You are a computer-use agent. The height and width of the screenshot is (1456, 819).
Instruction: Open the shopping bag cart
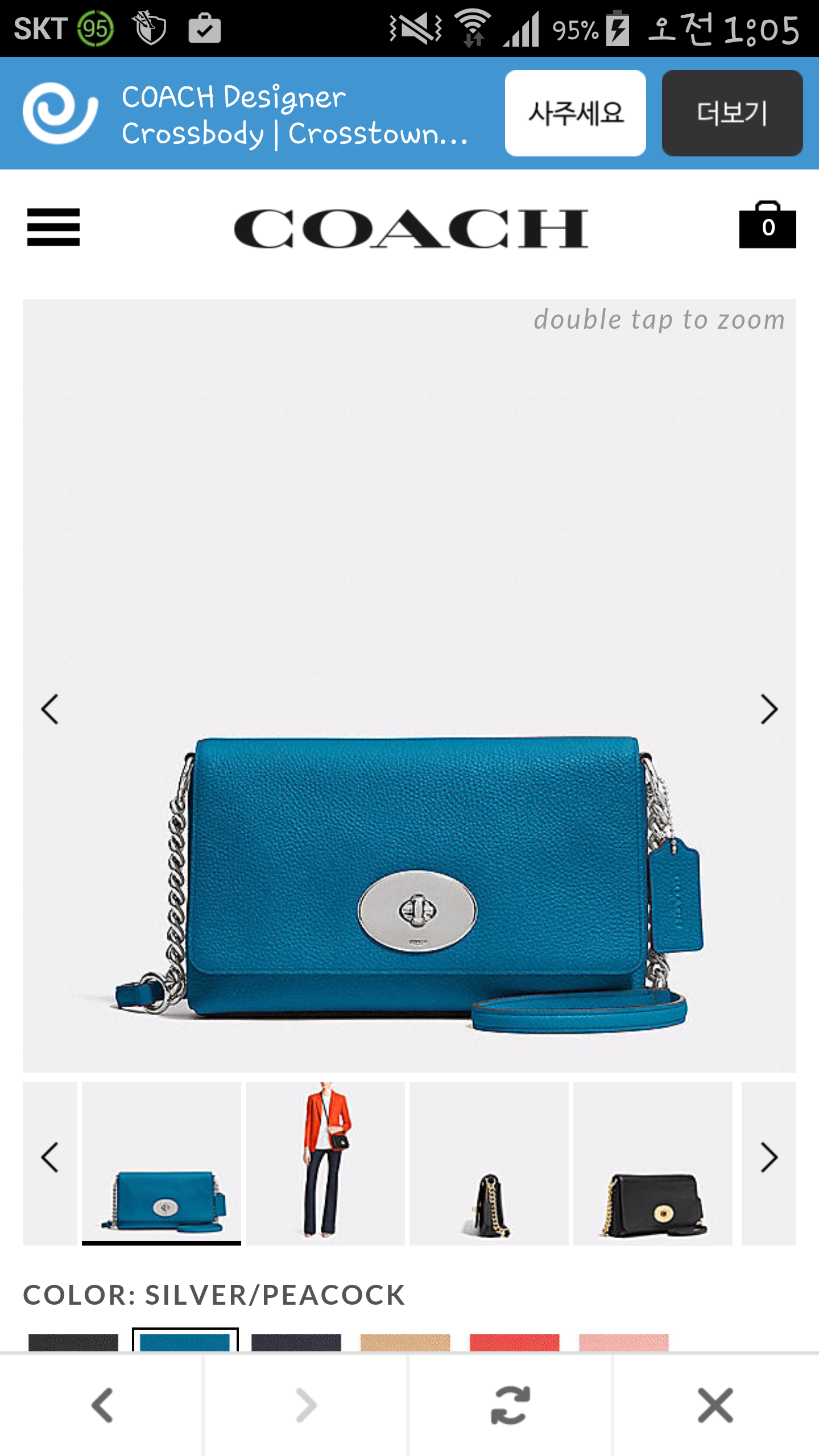[767, 225]
